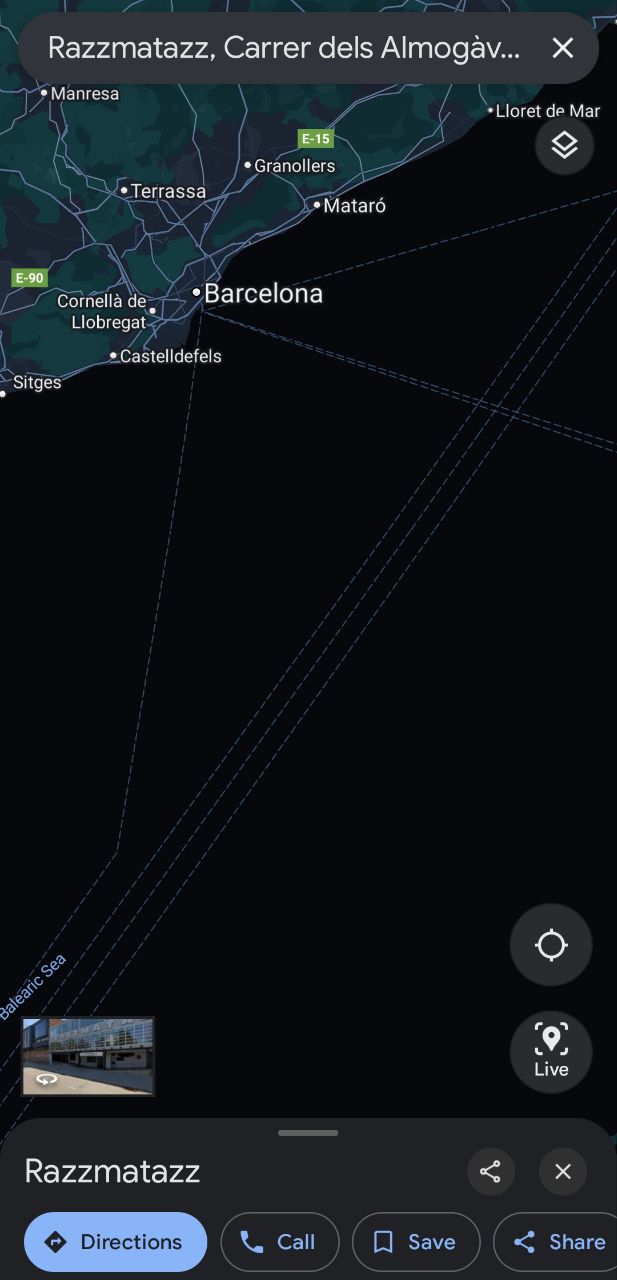Call Razzmatazz
Viewport: 617px width, 1280px height.
(x=279, y=1242)
